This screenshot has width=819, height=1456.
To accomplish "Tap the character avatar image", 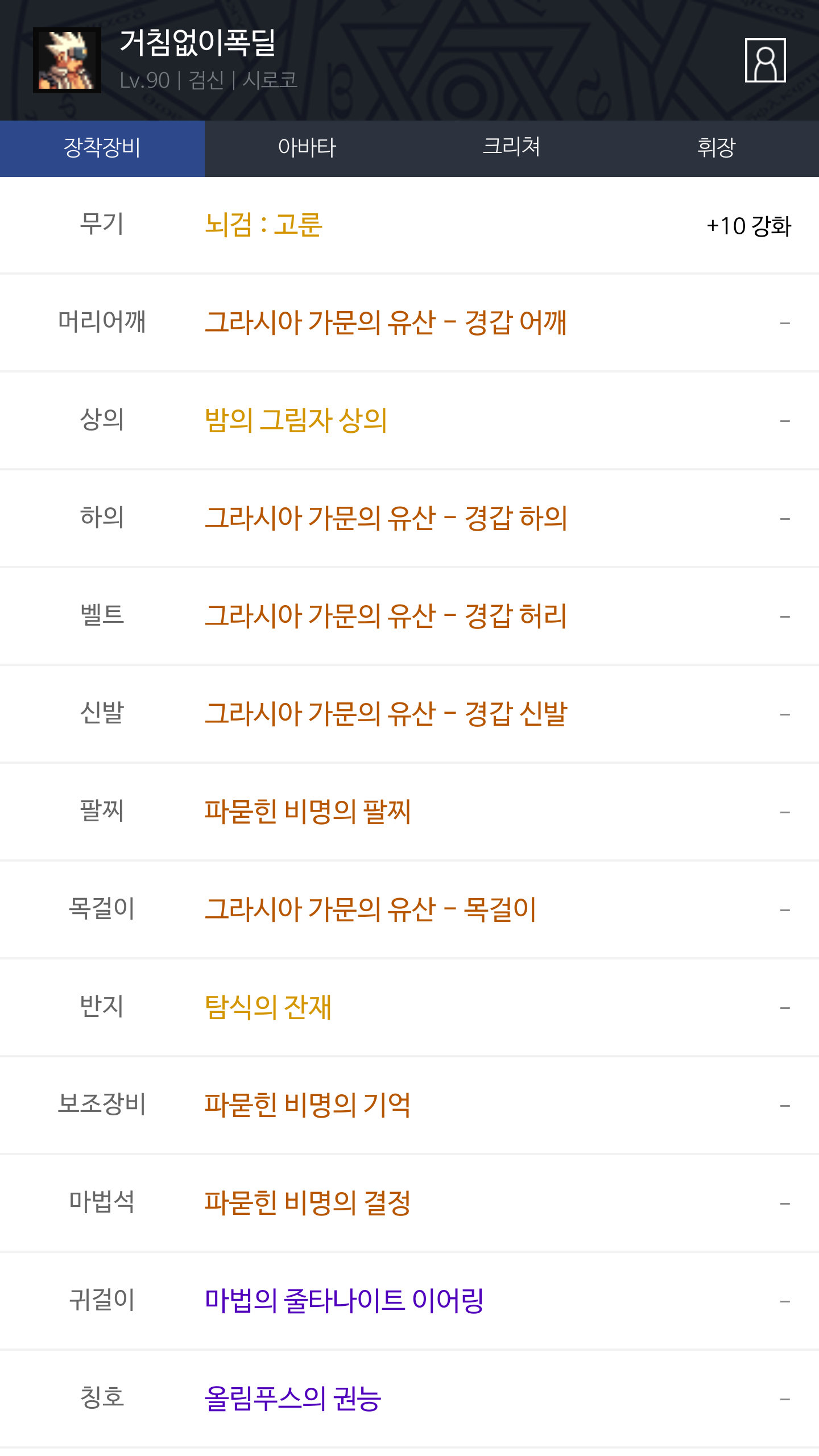I will 67,60.
